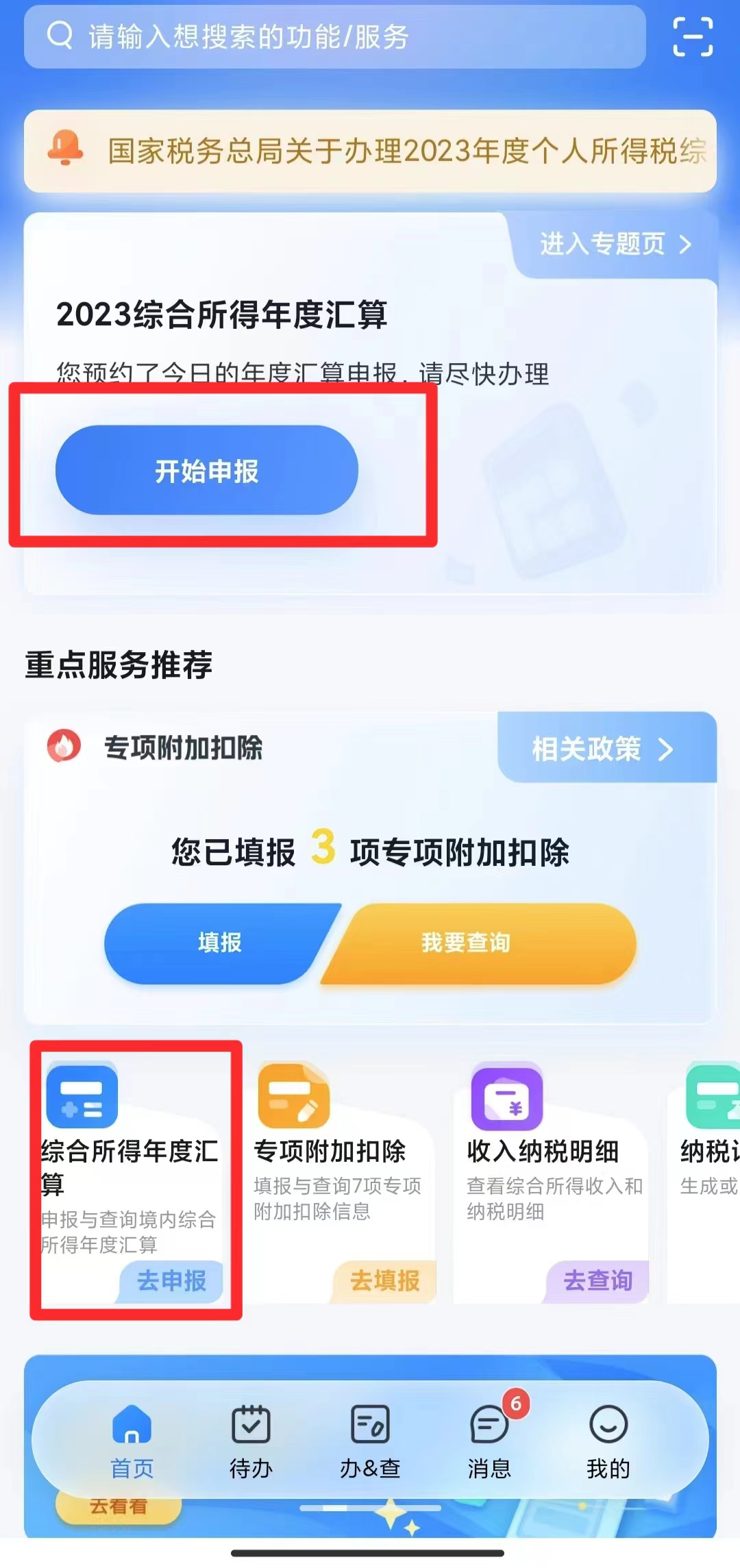Open the scan icon at top right
This screenshot has width=740, height=1568.
[692, 37]
